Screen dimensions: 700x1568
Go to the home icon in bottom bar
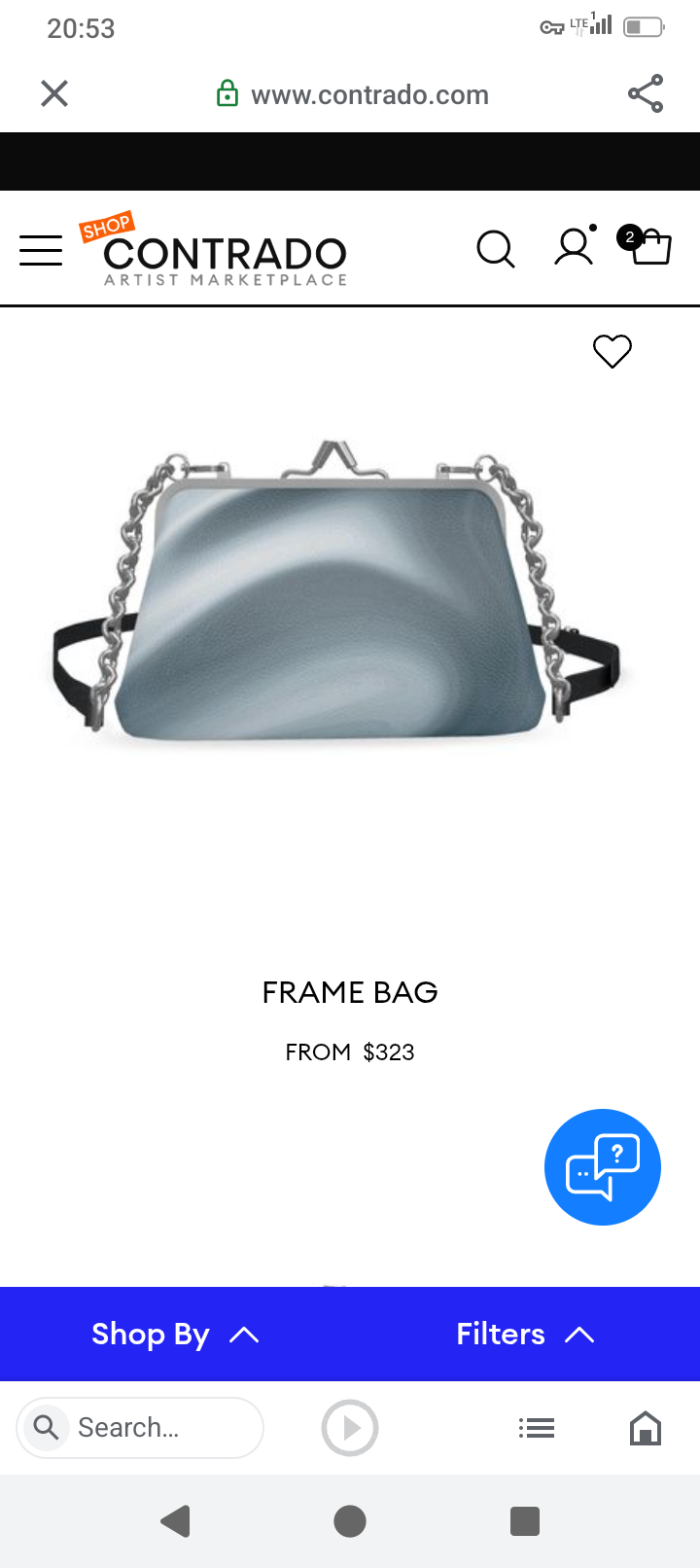tap(646, 1428)
